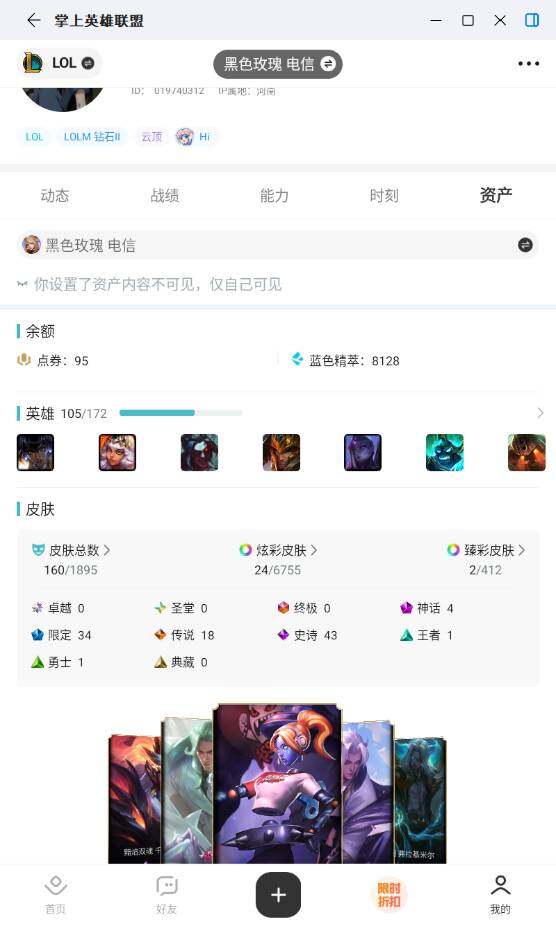The width and height of the screenshot is (556, 926).
Task: Change server from 黑色玫瑰 电信 pill
Action: 278,64
